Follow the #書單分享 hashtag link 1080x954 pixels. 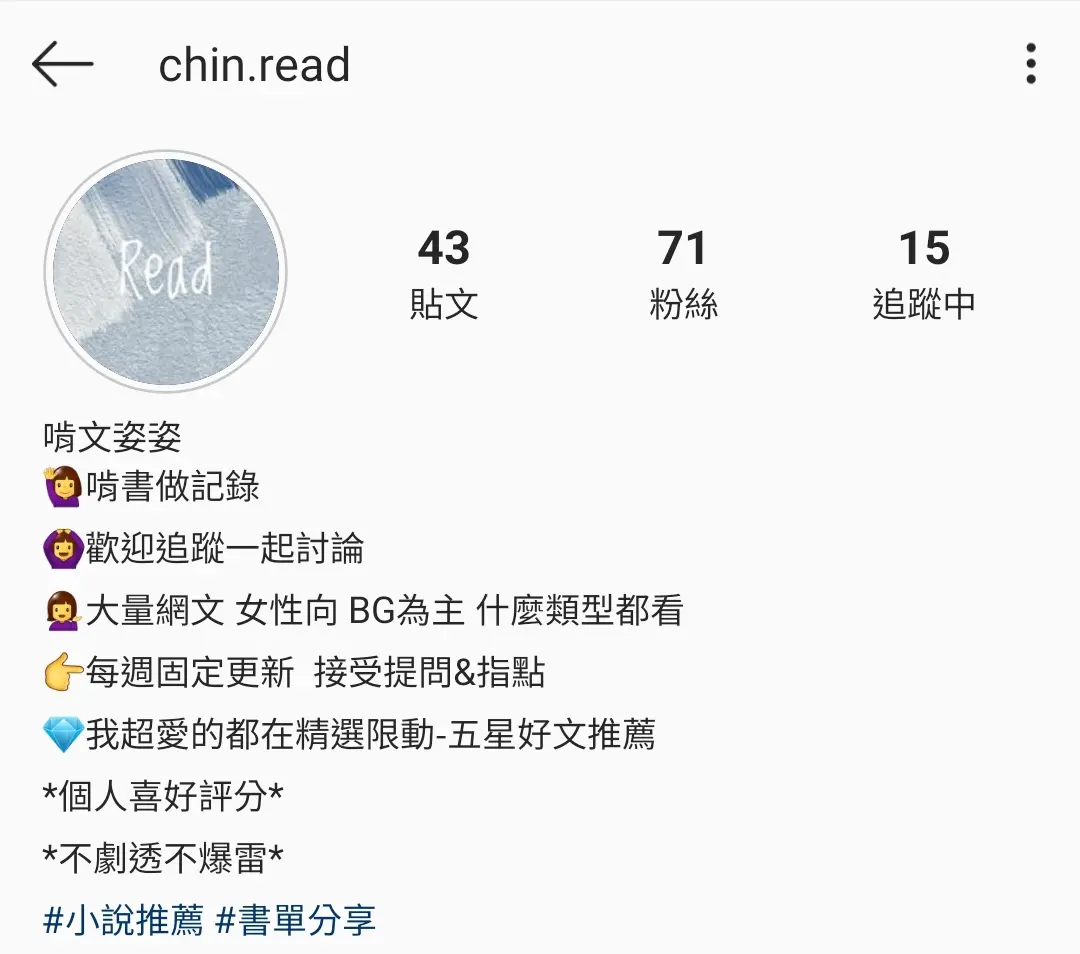[x=295, y=920]
